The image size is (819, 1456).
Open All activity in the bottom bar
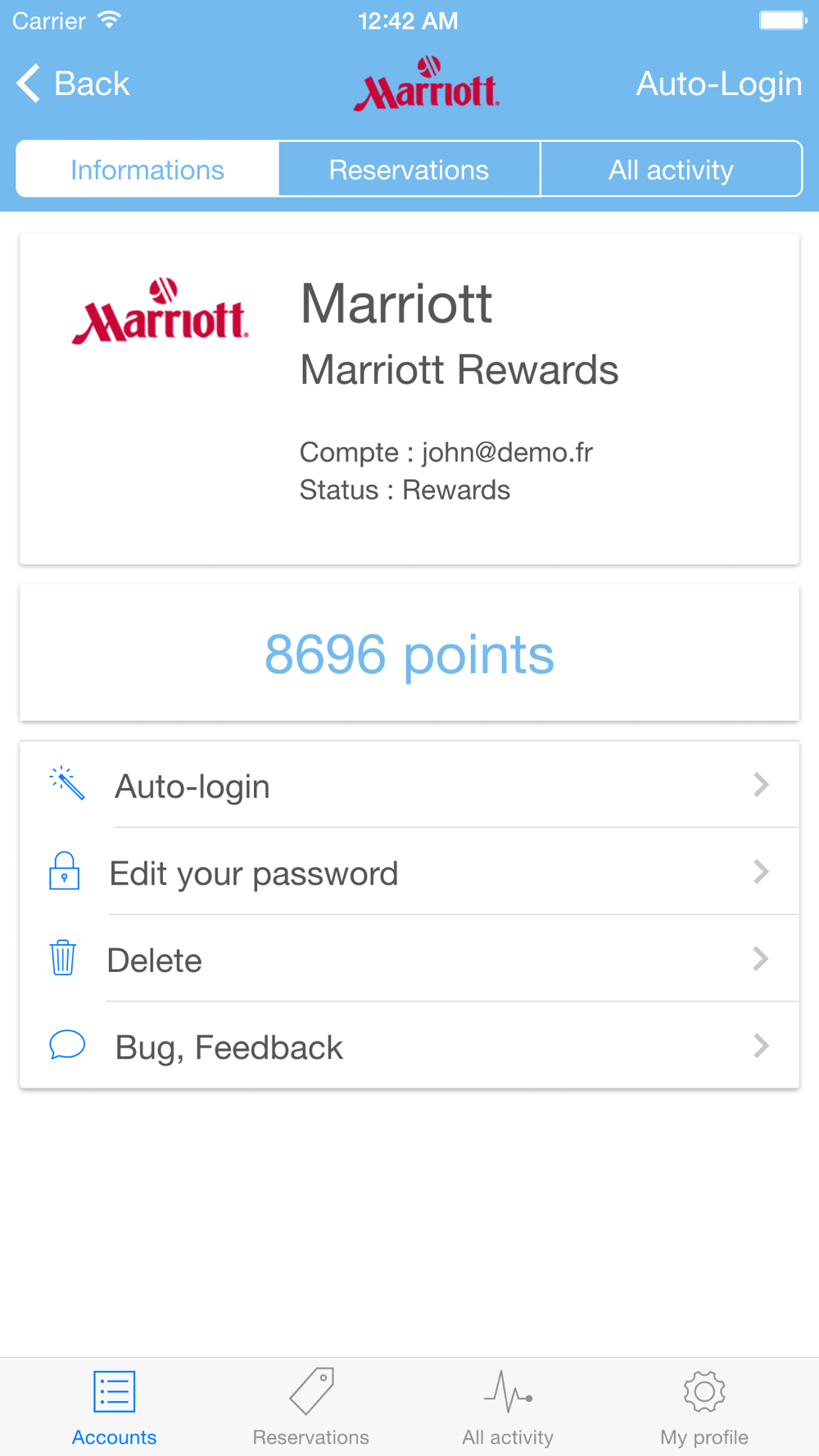pos(508,1408)
